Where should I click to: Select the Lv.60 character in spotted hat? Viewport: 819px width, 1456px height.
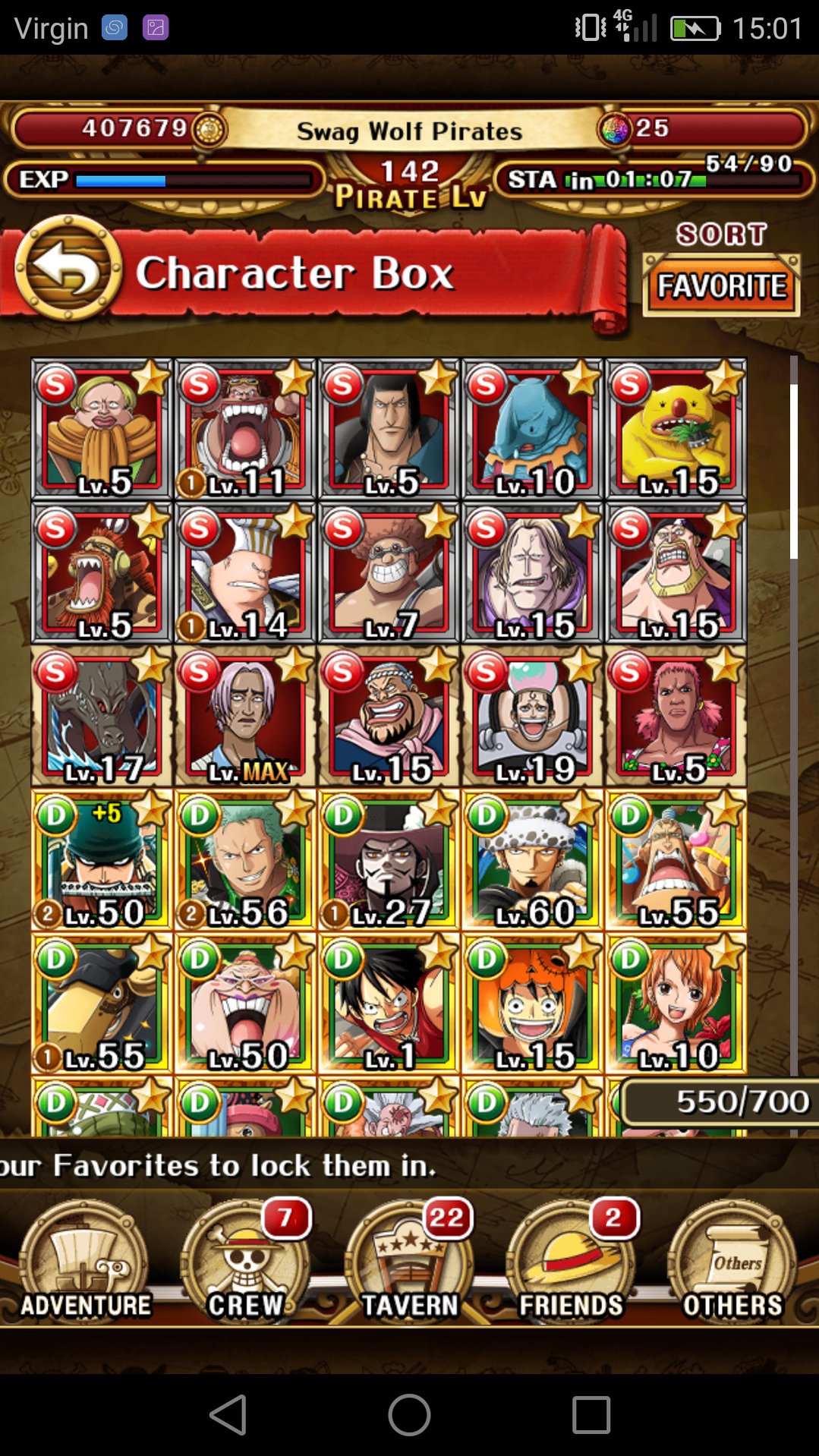point(532,859)
